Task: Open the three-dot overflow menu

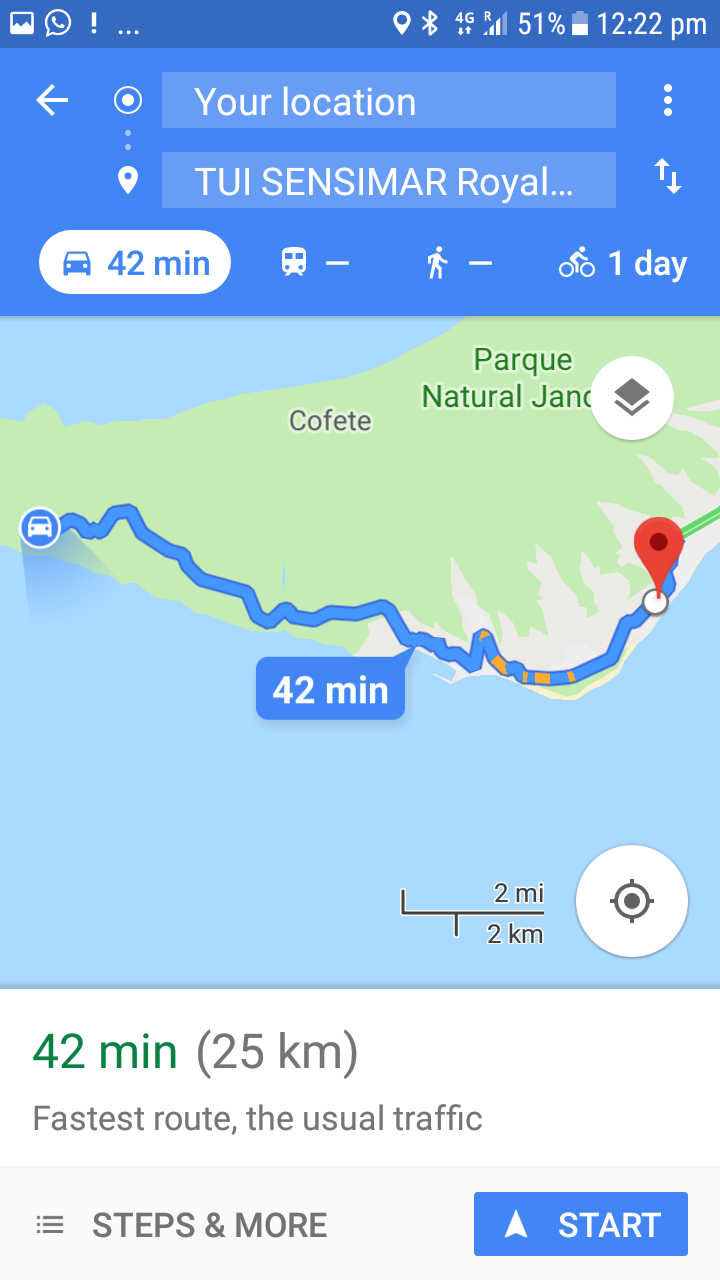Action: [667, 100]
